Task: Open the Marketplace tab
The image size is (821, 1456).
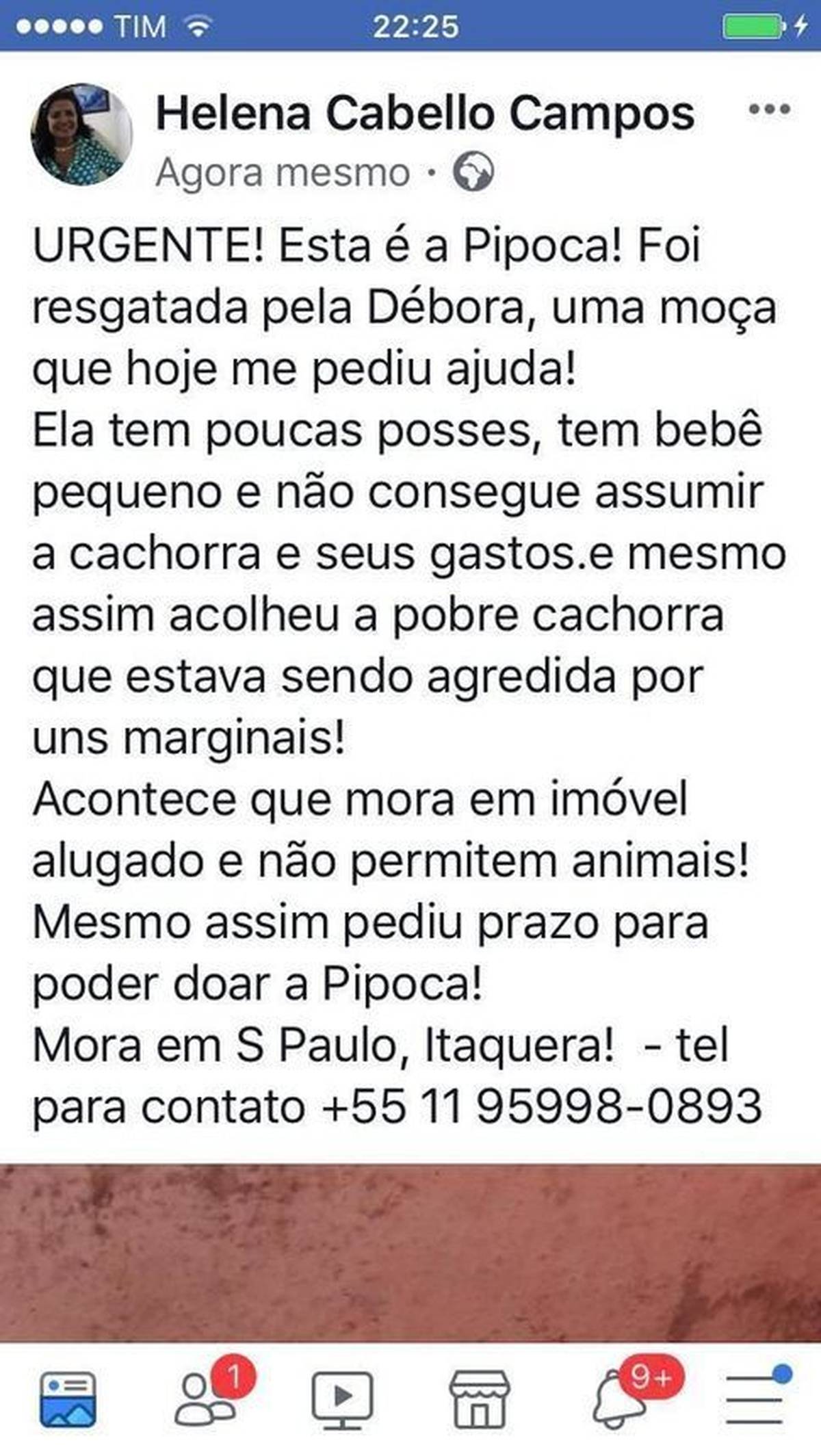Action: (479, 1399)
